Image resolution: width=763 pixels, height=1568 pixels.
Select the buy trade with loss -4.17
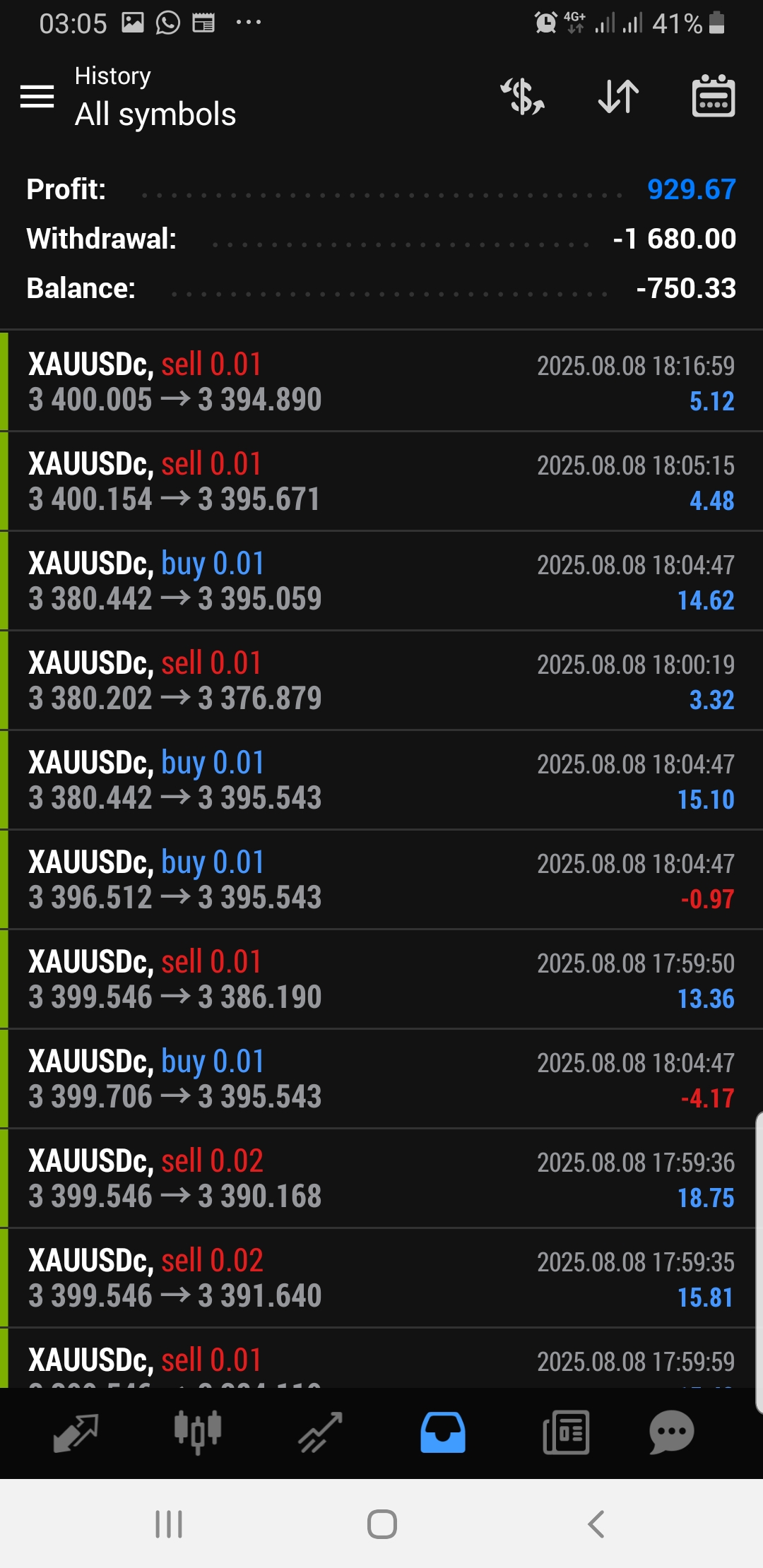pos(381,1079)
